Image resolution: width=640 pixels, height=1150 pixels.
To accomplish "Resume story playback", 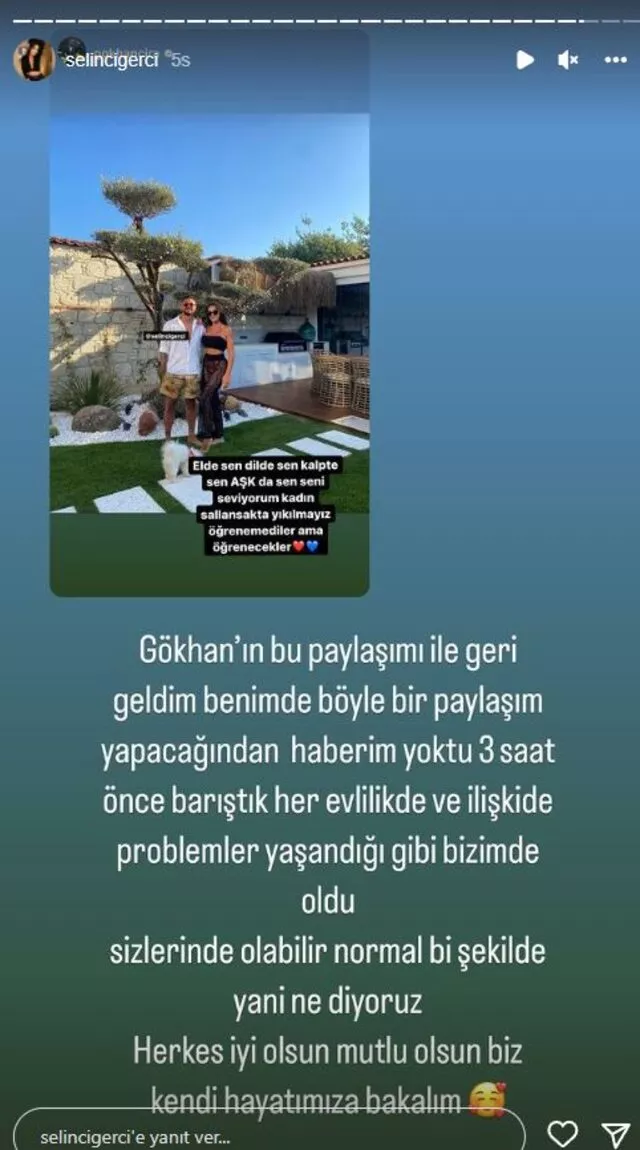I will tap(524, 60).
